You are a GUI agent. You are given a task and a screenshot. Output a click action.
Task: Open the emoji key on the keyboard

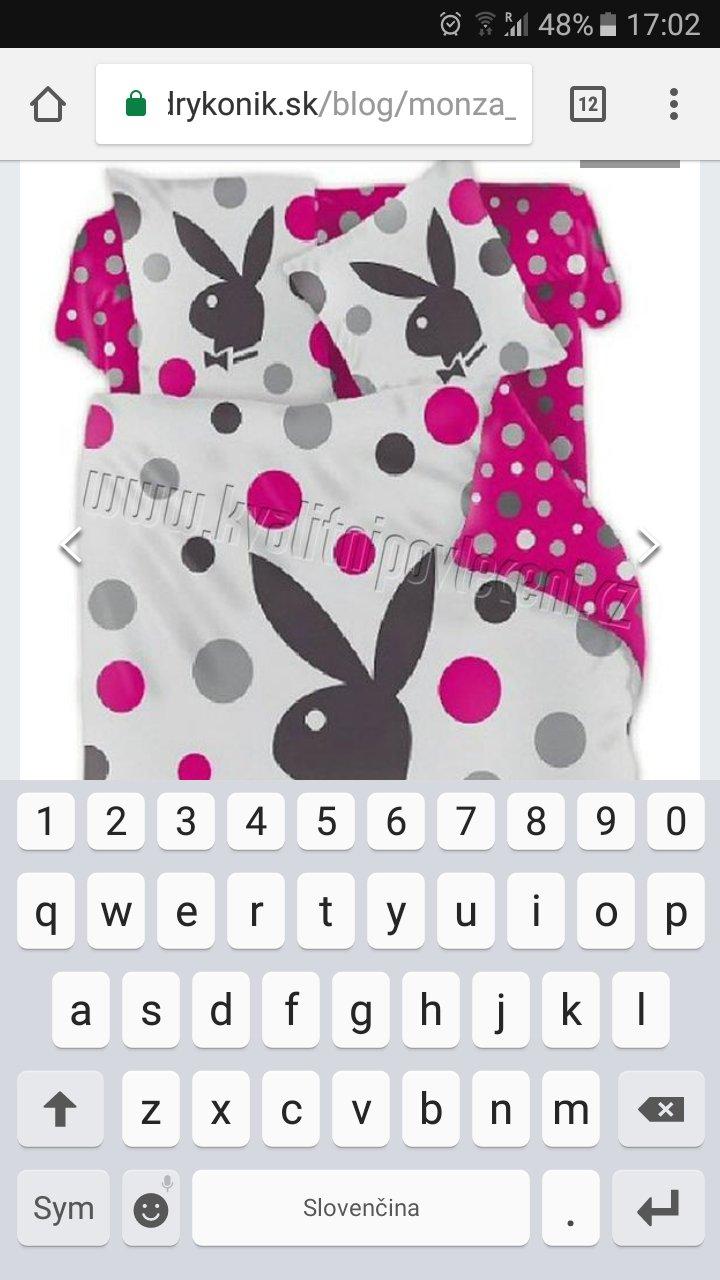tap(151, 1208)
